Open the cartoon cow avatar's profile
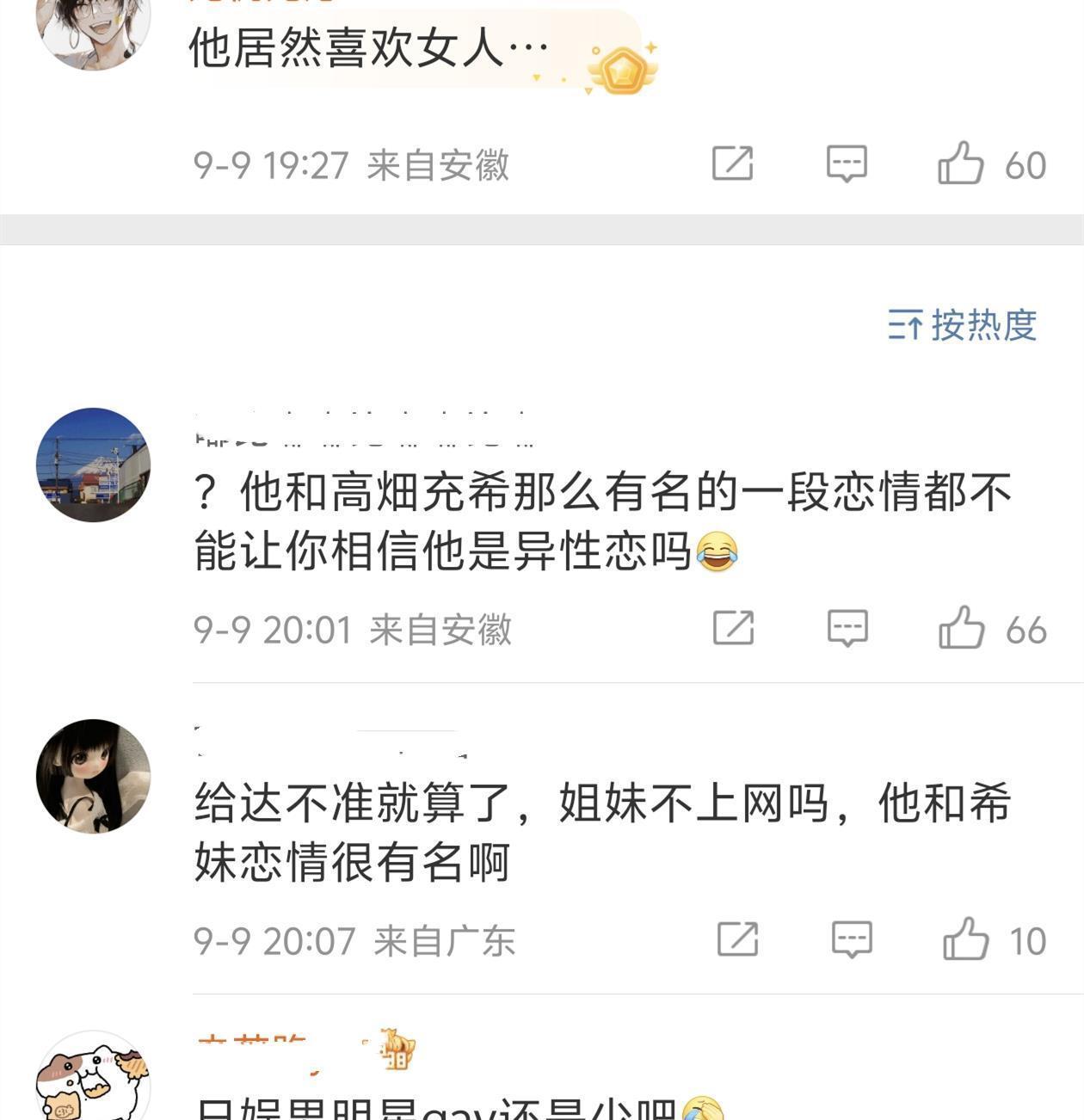This screenshot has height=1120, width=1084. pyautogui.click(x=93, y=1080)
